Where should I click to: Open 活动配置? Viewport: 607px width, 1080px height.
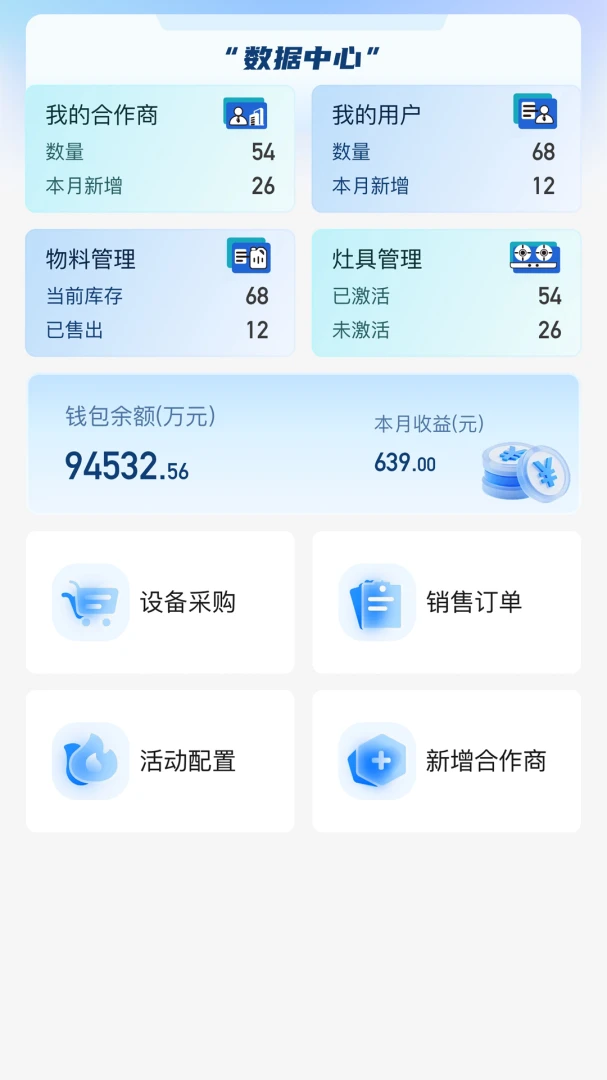[x=160, y=761]
